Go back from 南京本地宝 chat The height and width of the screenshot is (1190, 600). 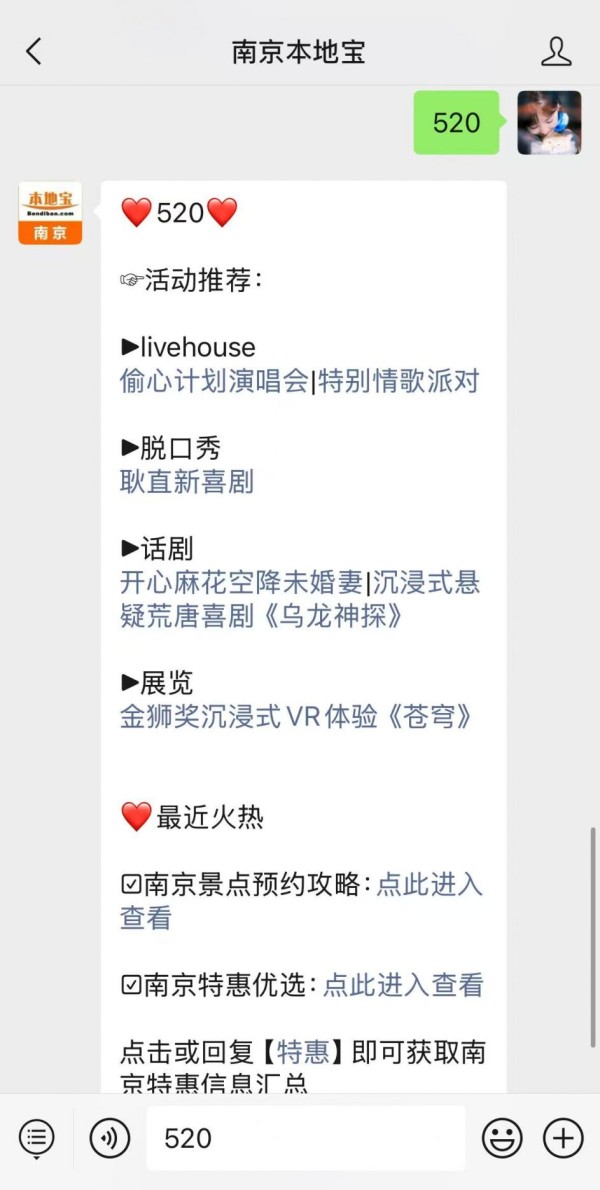[x=34, y=52]
